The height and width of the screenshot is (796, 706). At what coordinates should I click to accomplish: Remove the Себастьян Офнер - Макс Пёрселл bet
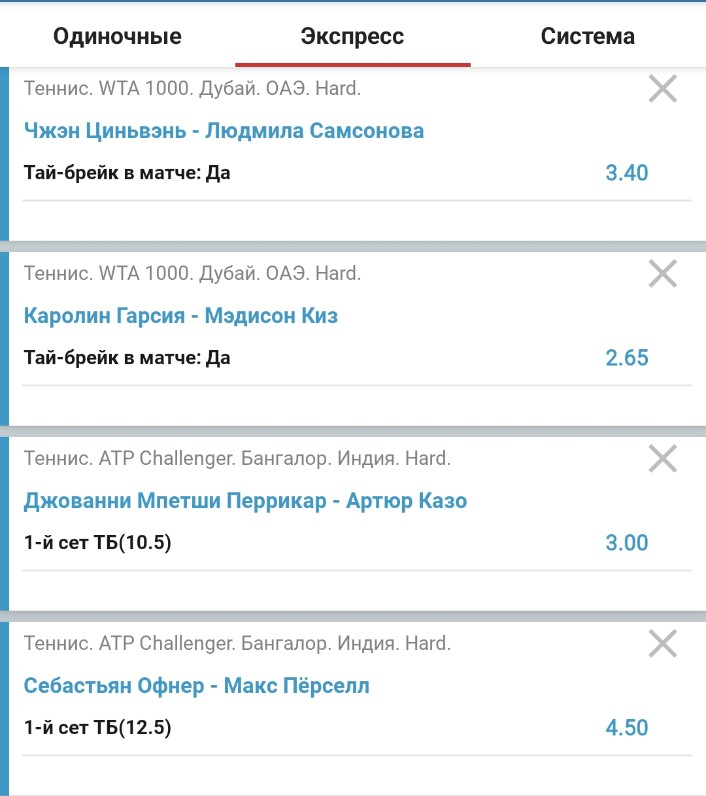[663, 644]
